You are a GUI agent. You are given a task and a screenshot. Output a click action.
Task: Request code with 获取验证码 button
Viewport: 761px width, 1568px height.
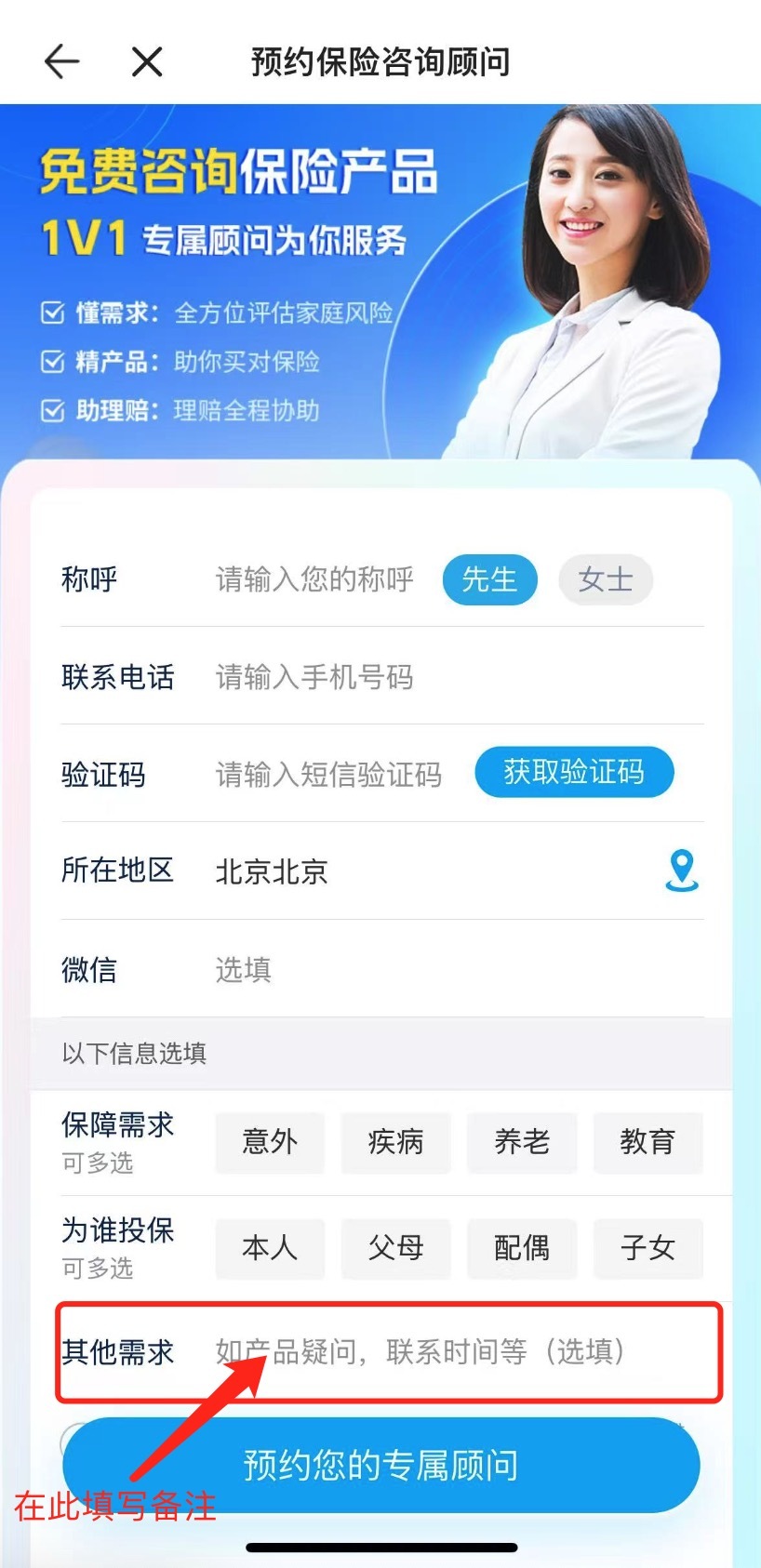point(574,772)
